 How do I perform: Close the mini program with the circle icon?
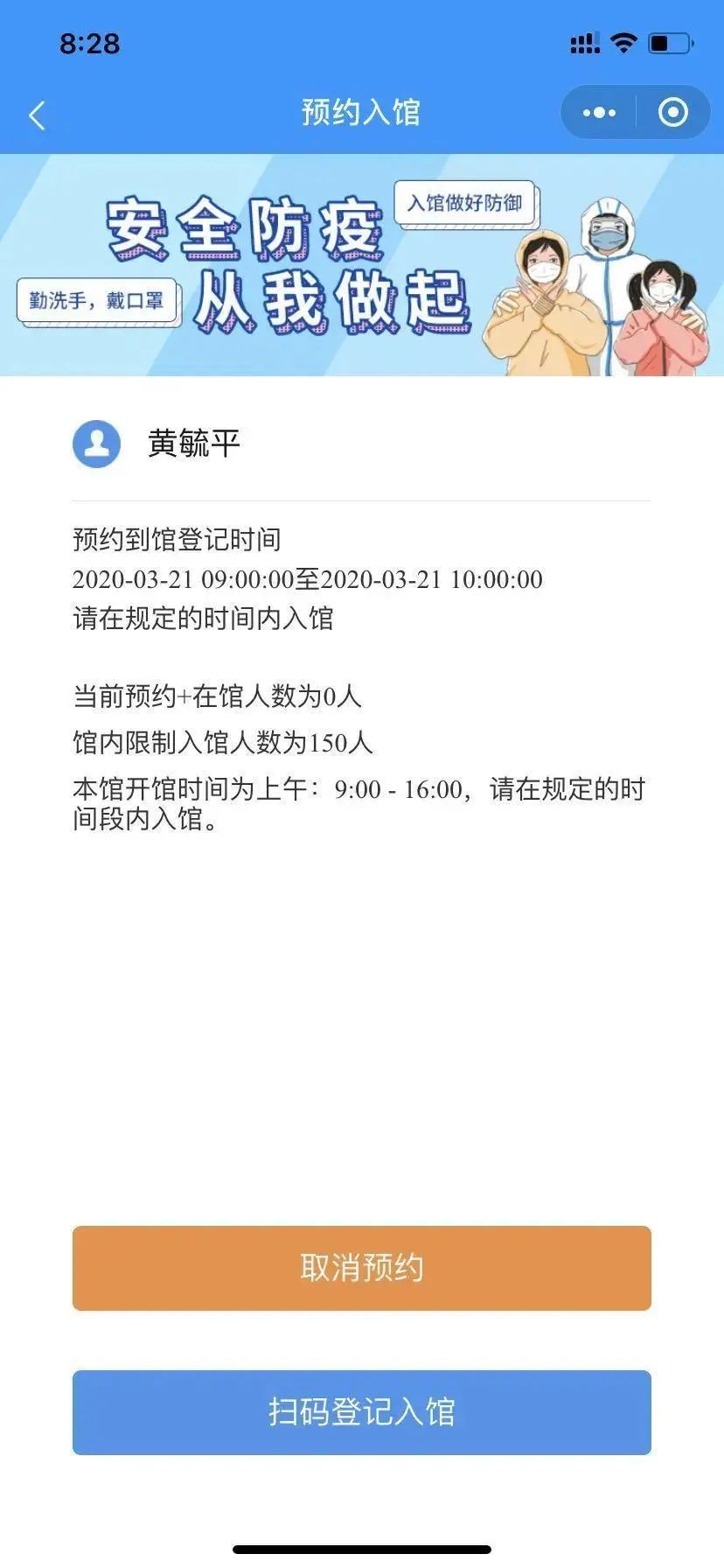(672, 113)
